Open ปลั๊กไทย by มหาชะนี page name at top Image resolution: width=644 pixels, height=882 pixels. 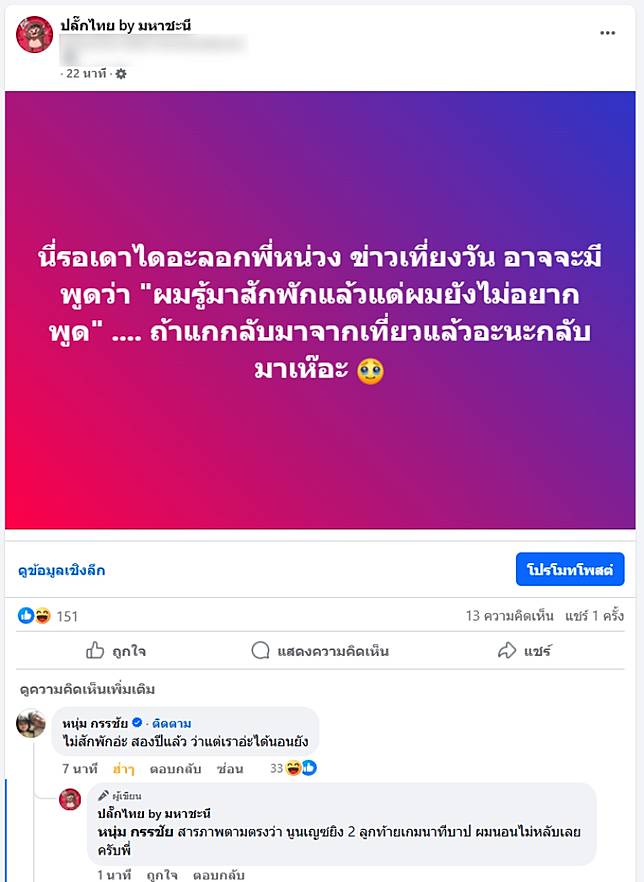click(x=125, y=25)
